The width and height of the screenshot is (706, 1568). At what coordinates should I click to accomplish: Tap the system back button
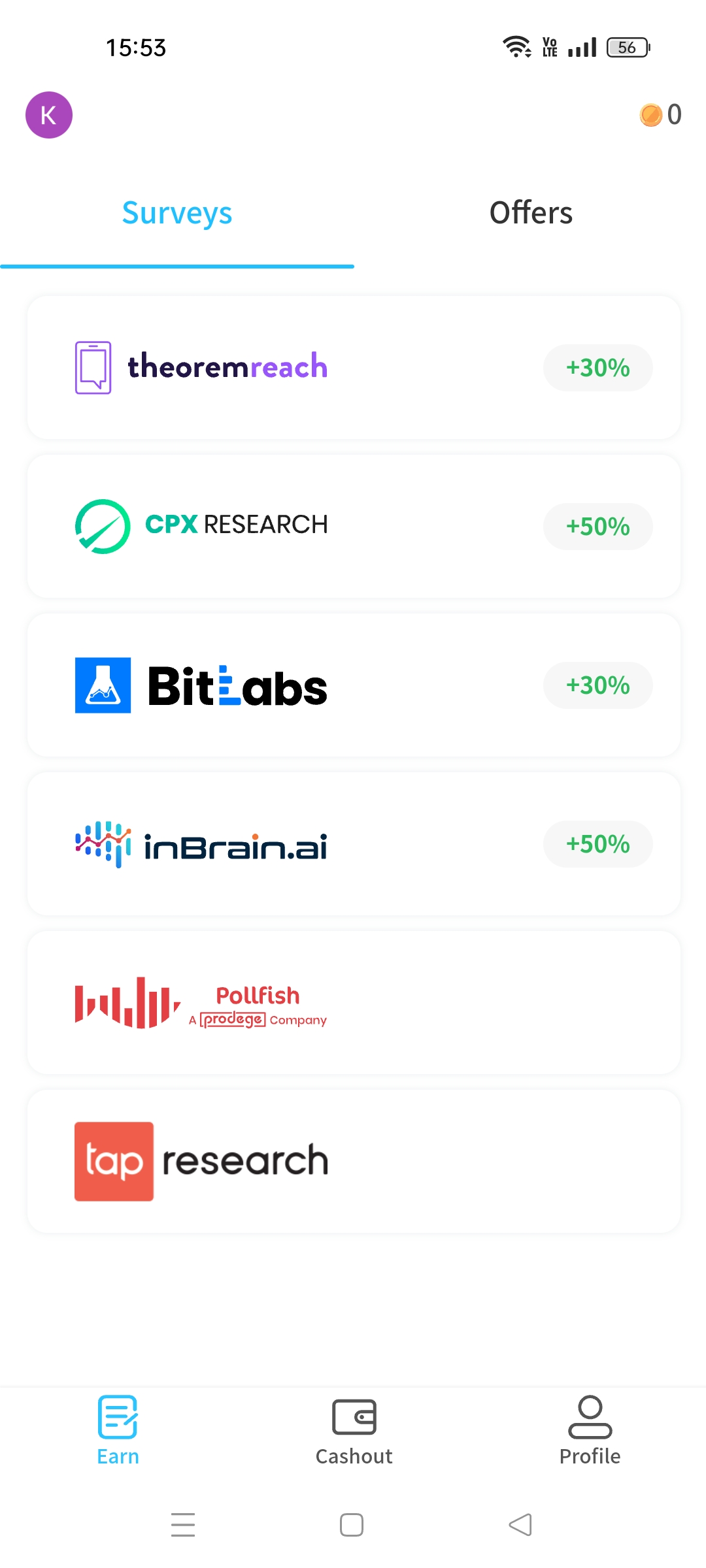[x=520, y=1525]
